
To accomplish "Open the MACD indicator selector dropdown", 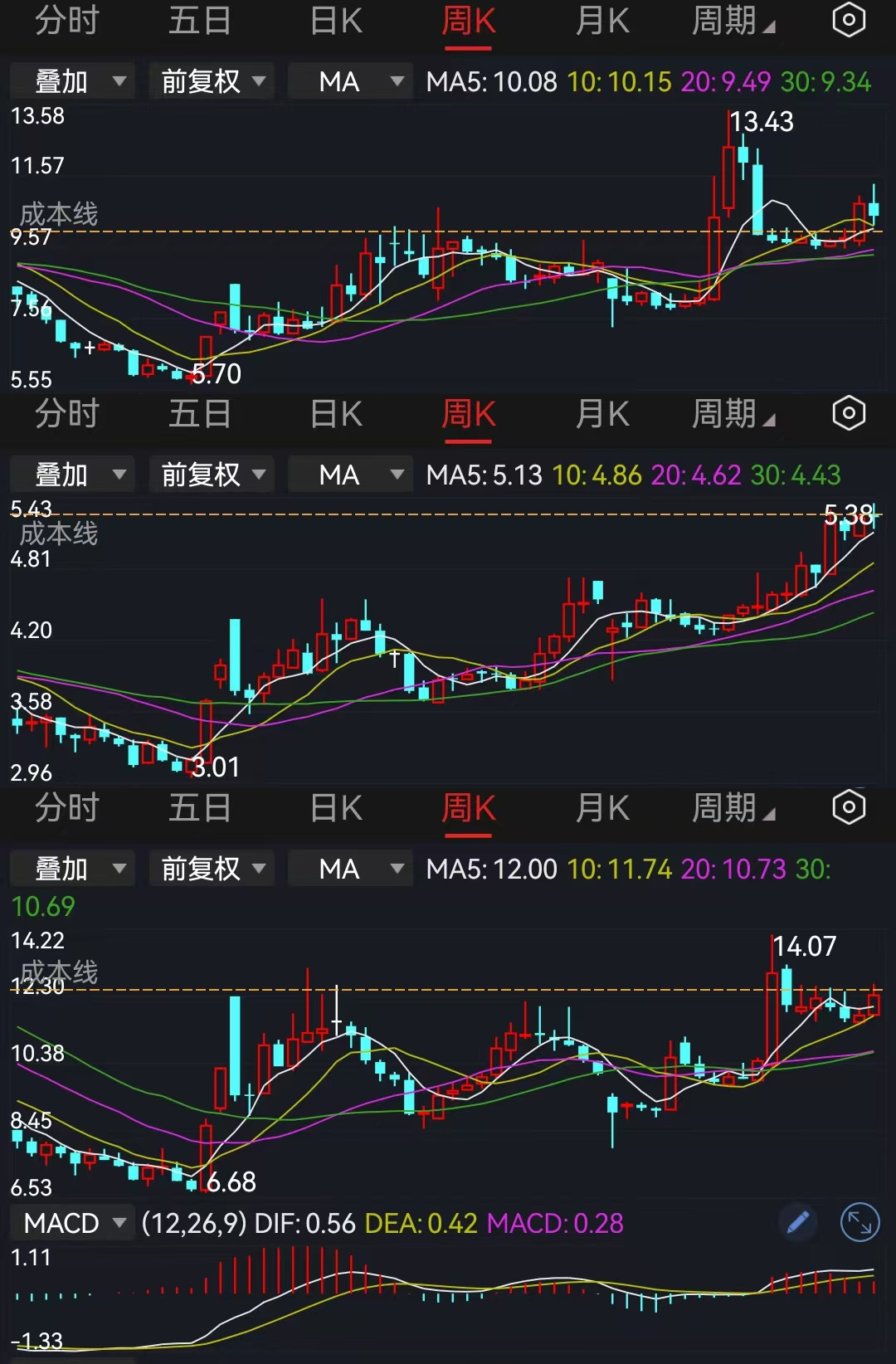I will [71, 1222].
